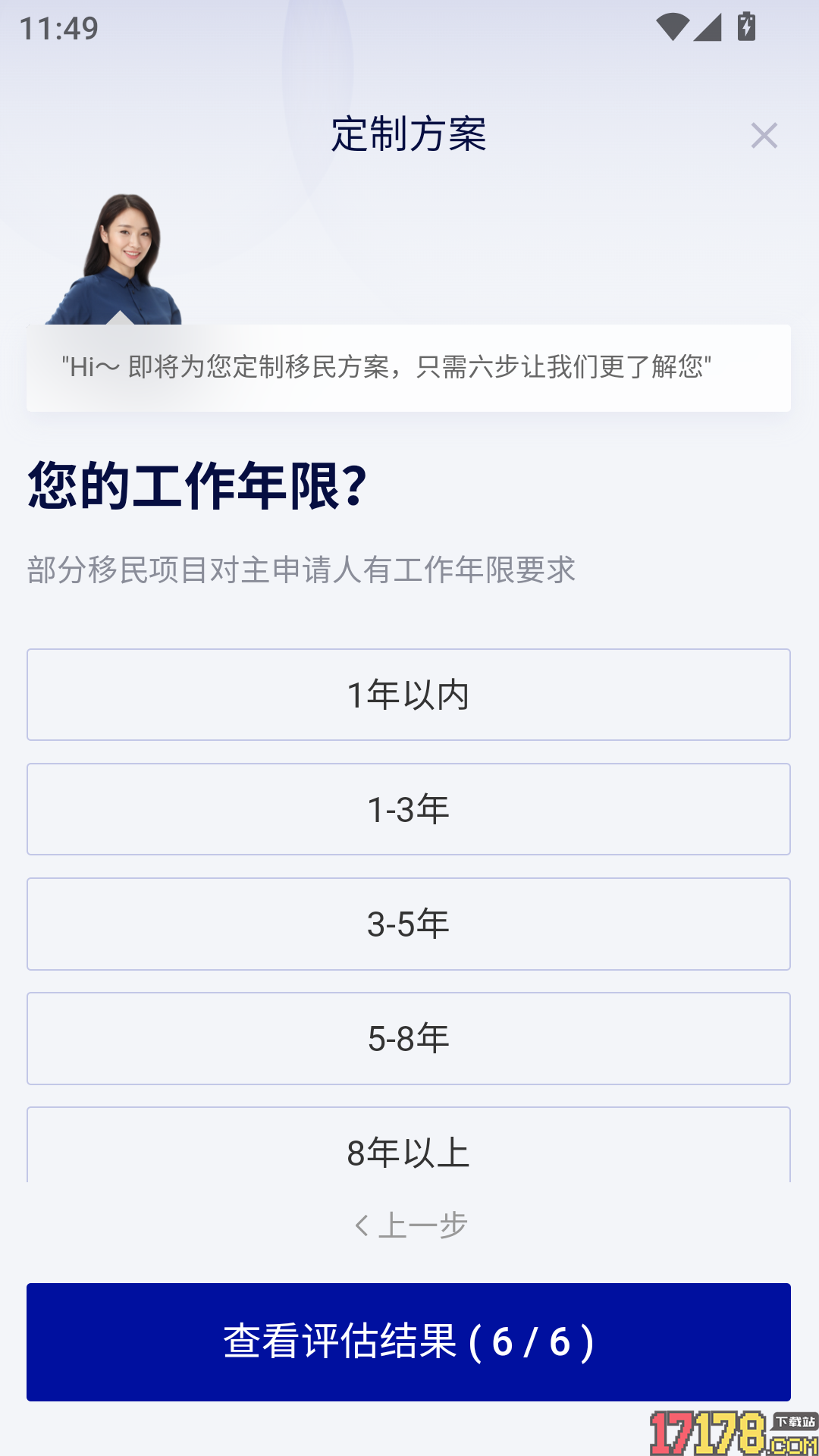This screenshot has height=1456, width=819.
Task: Choose 3-5年 work experience
Action: click(x=409, y=923)
